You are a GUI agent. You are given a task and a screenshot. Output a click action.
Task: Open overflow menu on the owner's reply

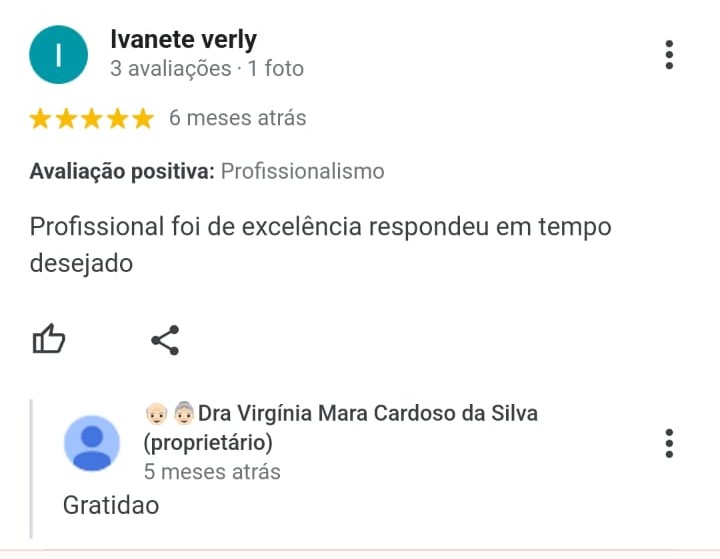pyautogui.click(x=669, y=442)
